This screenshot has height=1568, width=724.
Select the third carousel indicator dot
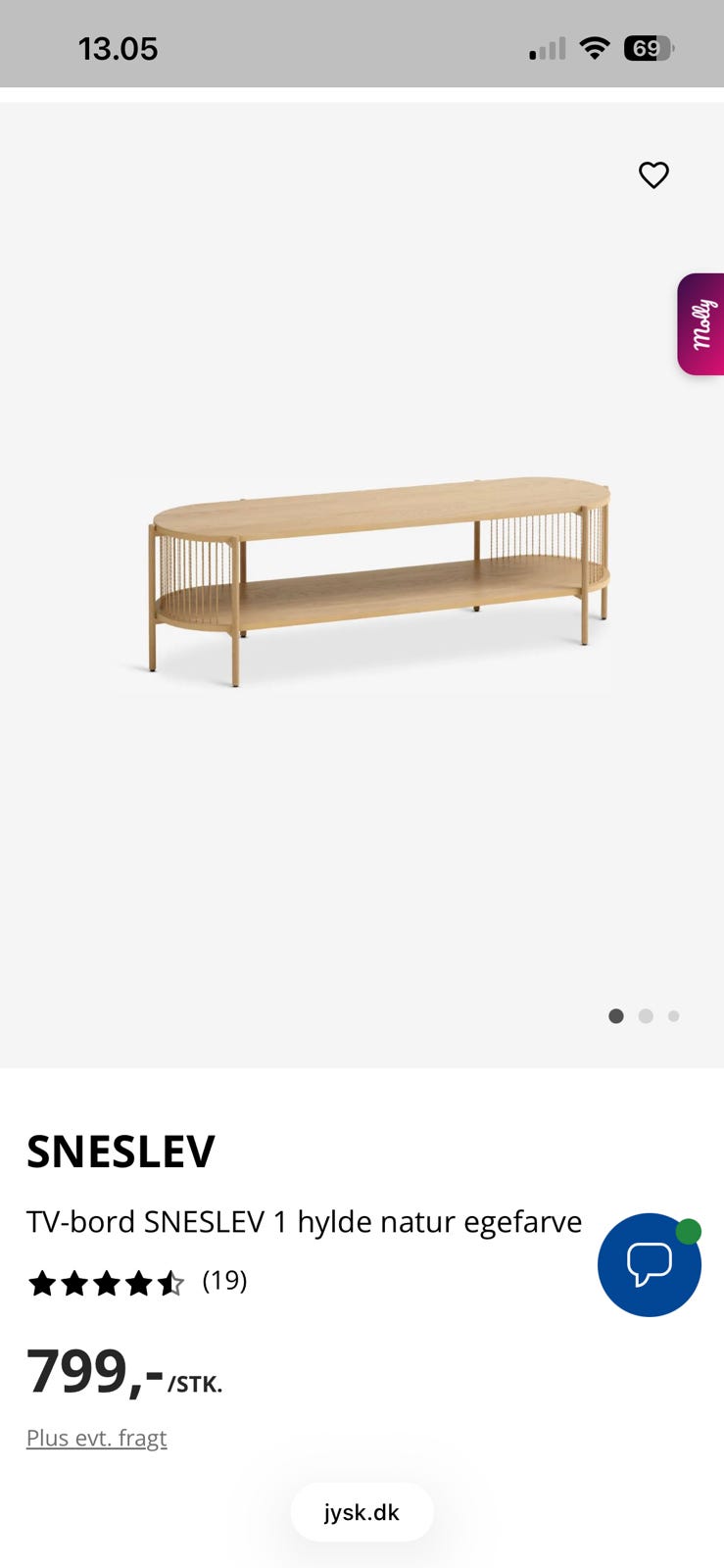(673, 1016)
